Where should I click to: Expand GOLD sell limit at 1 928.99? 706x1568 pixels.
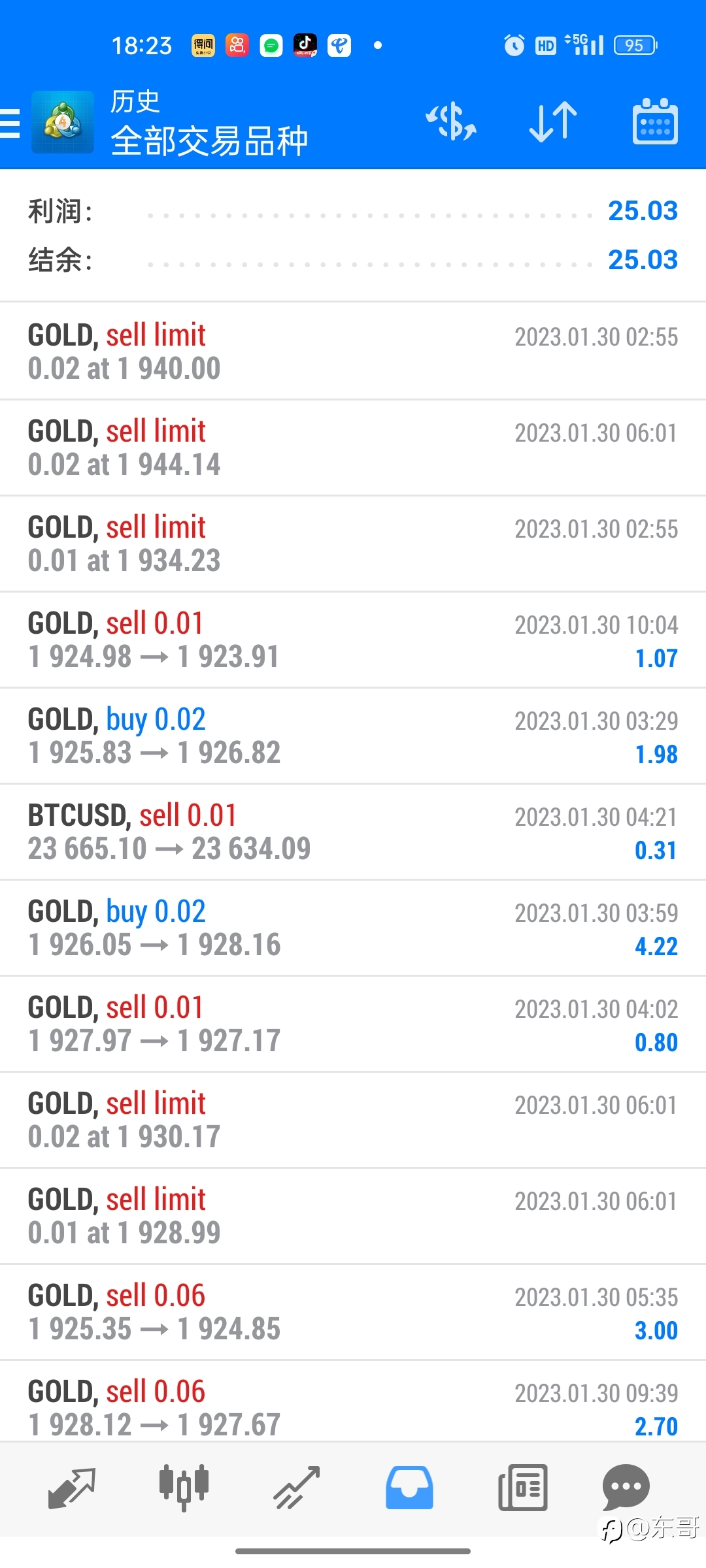[353, 1216]
